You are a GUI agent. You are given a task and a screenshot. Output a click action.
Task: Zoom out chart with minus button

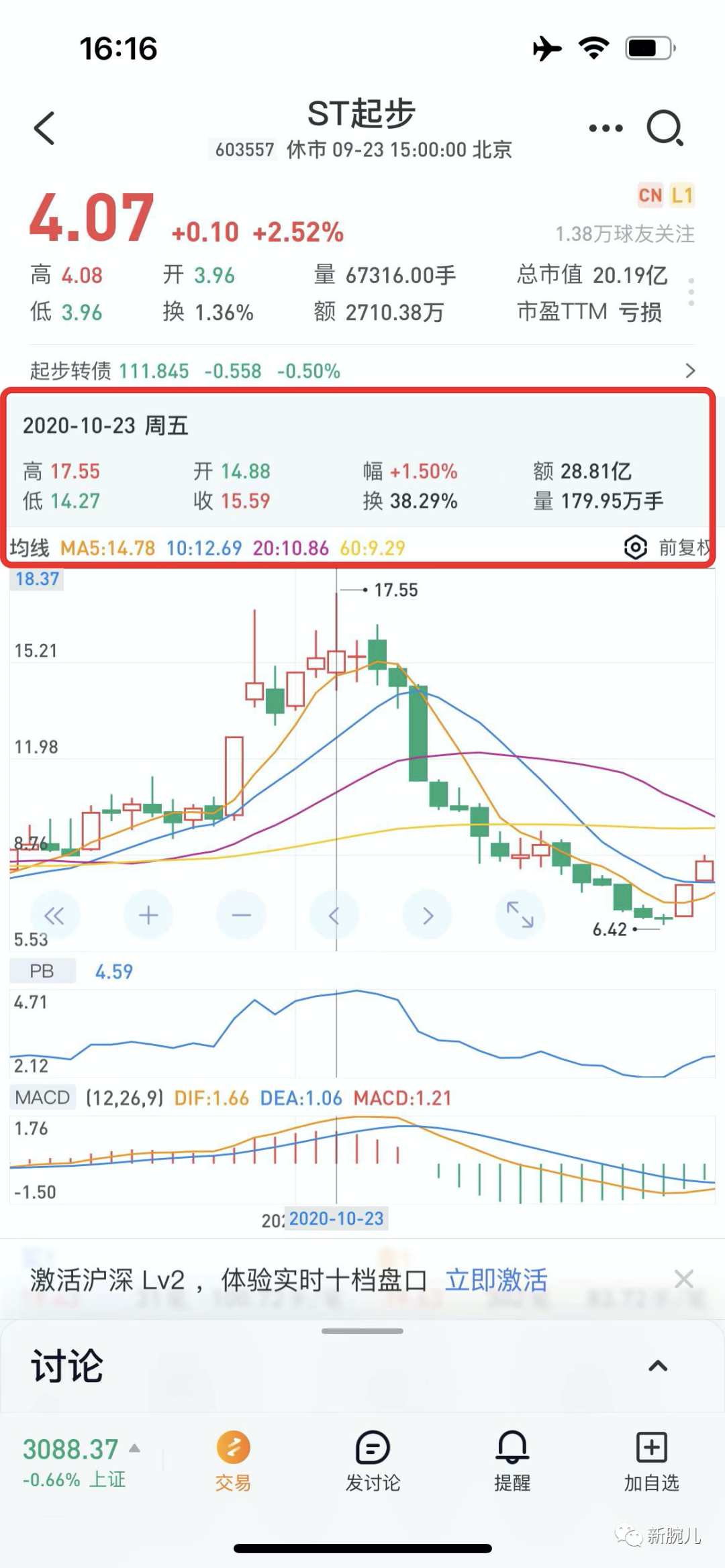coord(241,915)
